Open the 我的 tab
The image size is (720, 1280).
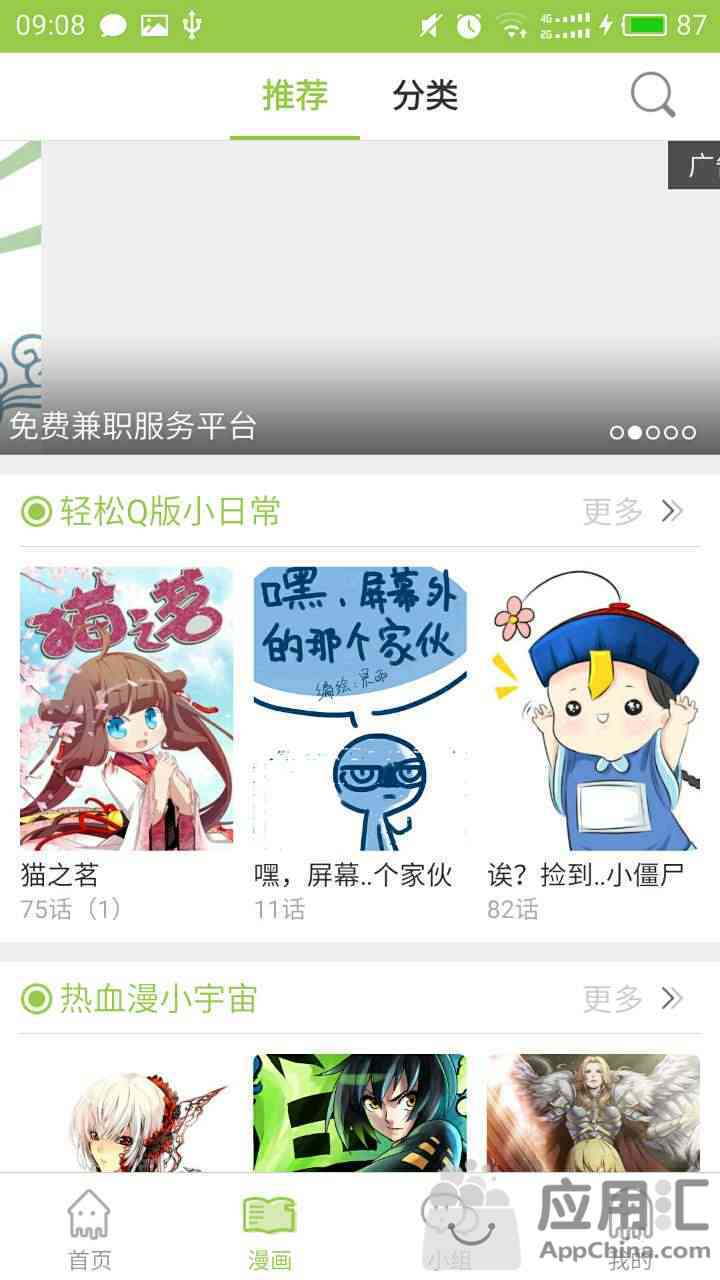[x=629, y=1228]
